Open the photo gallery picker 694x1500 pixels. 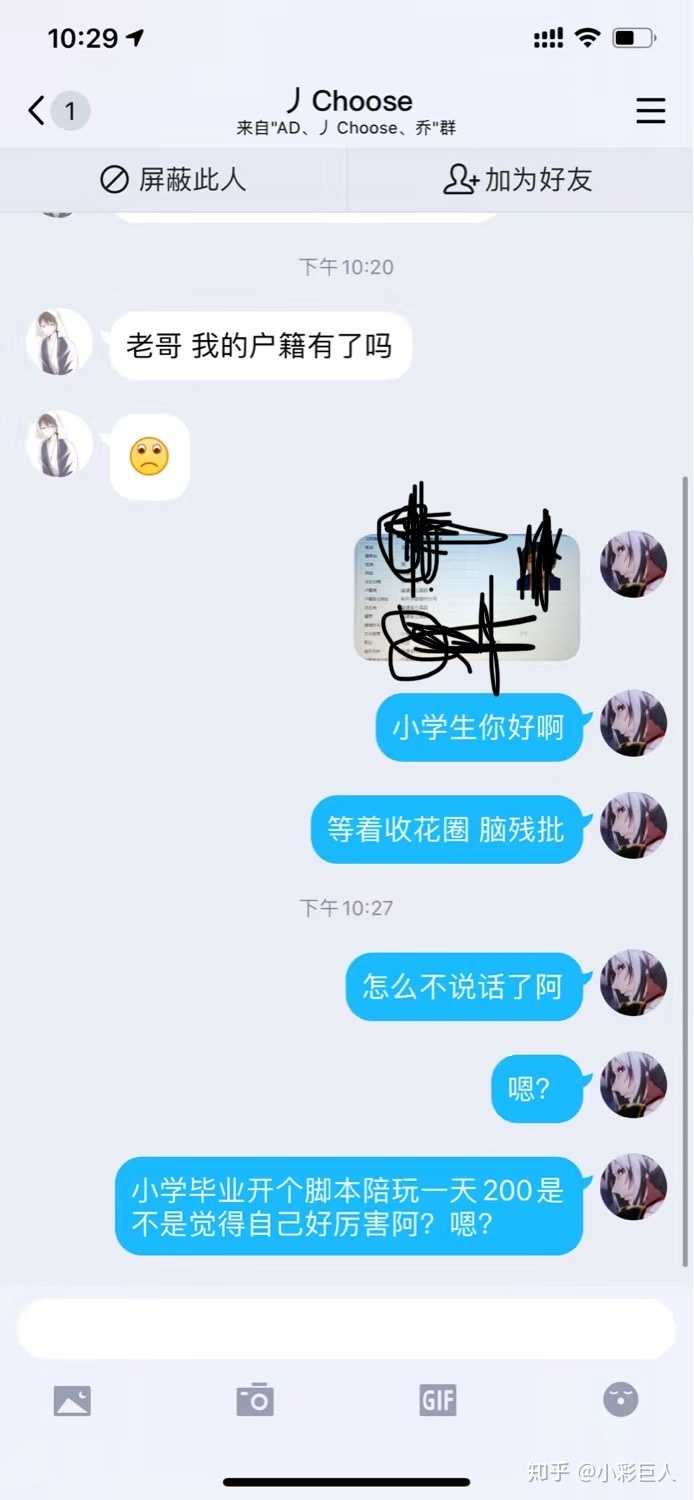(x=72, y=1400)
